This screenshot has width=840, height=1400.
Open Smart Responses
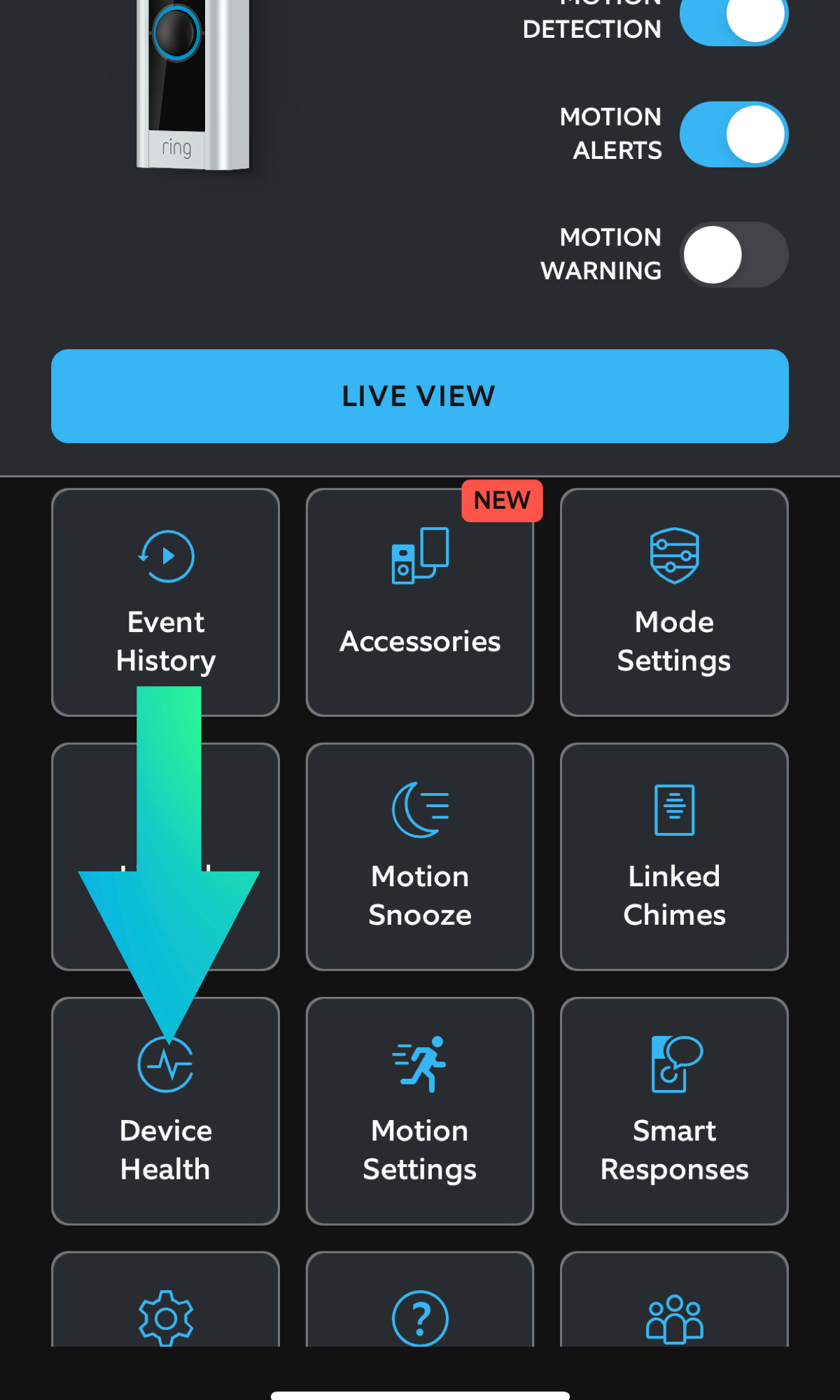click(x=674, y=1112)
